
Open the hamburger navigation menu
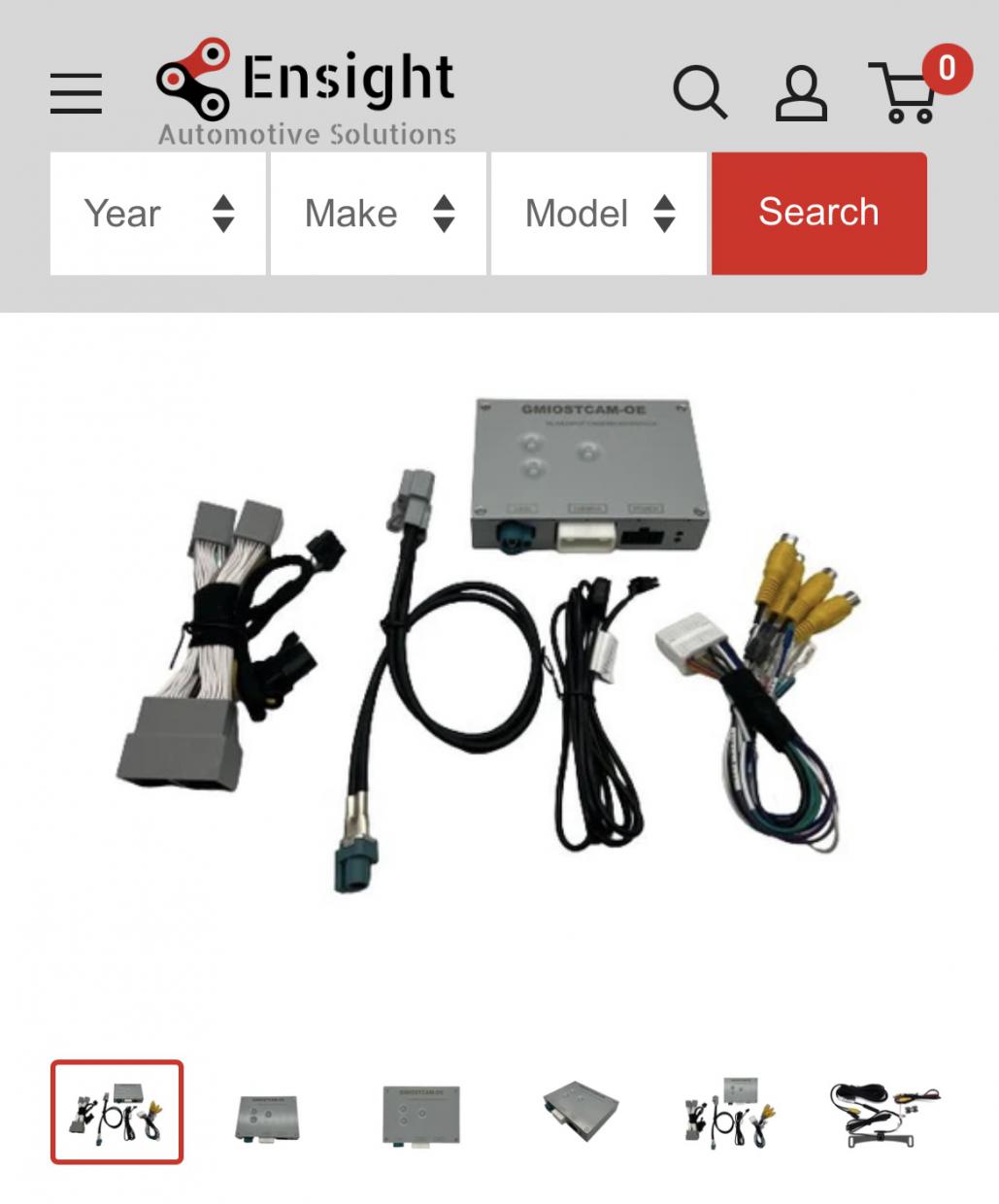click(x=76, y=93)
